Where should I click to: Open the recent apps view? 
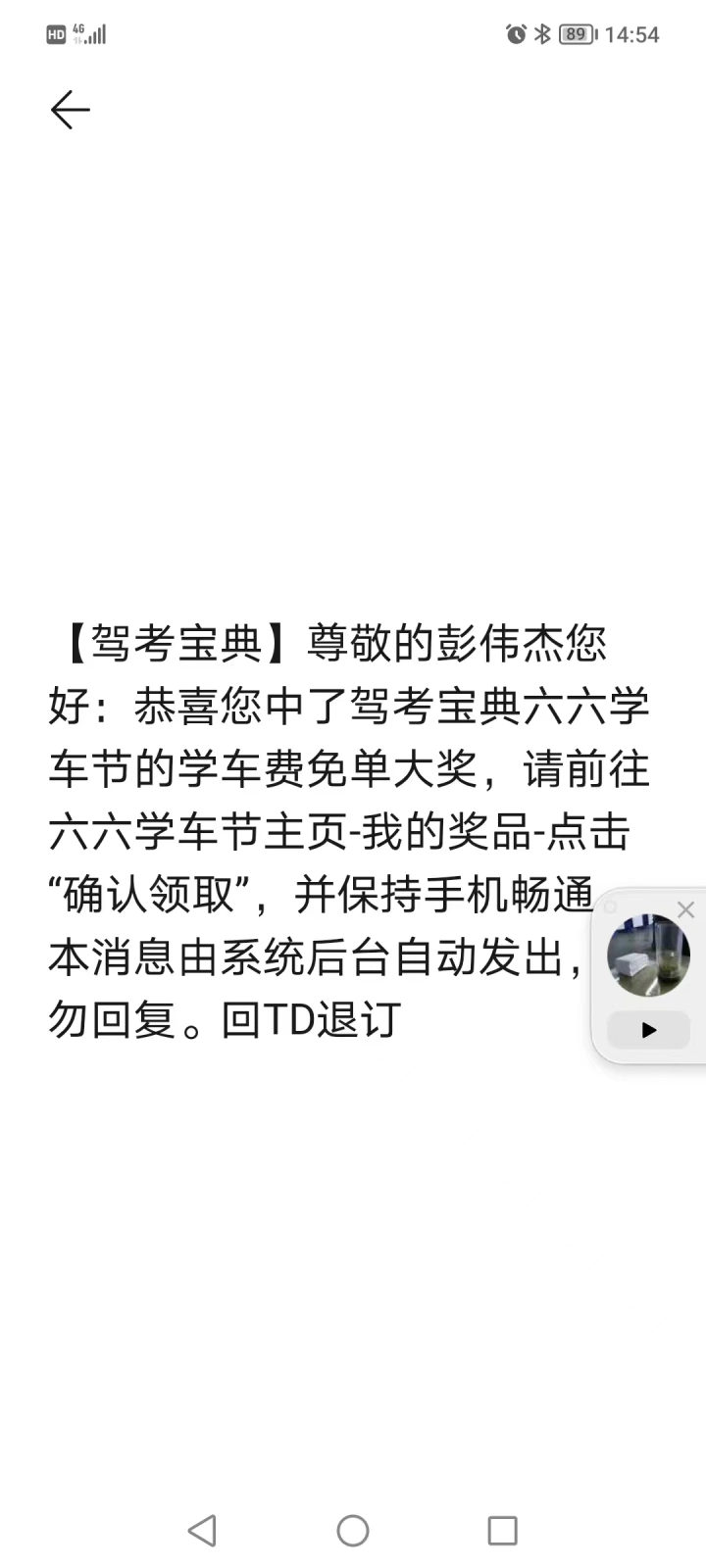pos(502,1530)
